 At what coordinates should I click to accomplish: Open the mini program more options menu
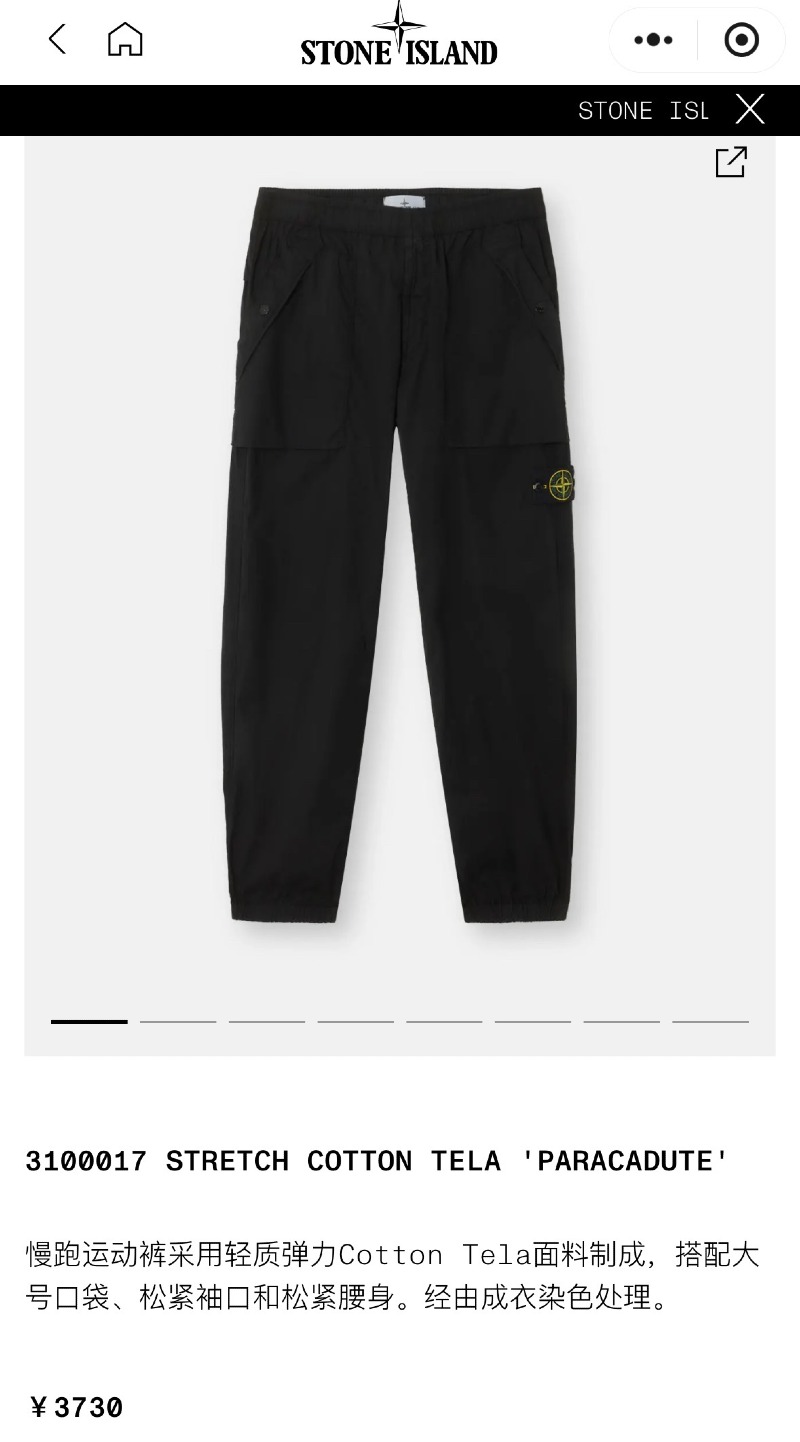point(653,40)
